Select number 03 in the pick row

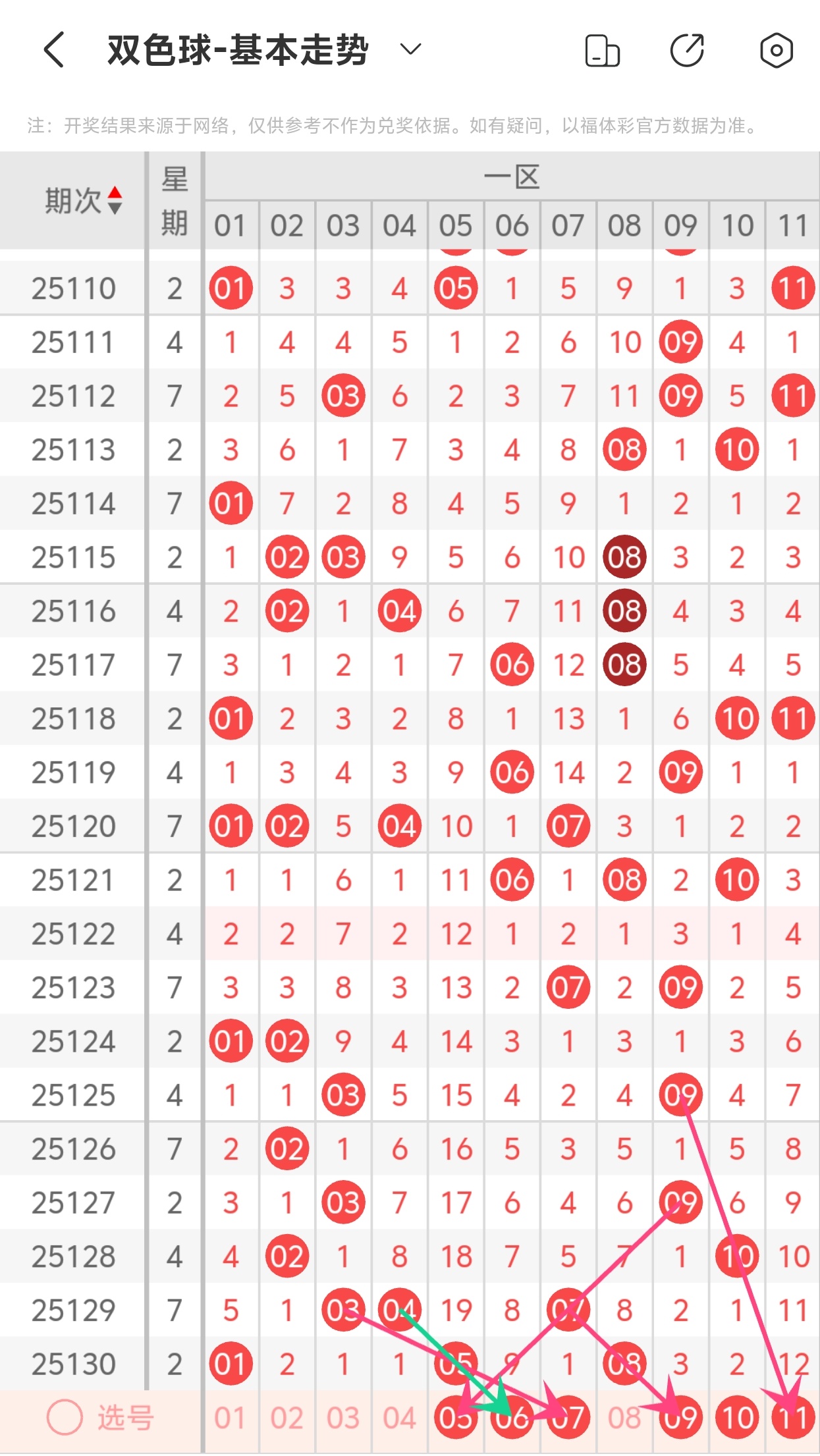(343, 1418)
